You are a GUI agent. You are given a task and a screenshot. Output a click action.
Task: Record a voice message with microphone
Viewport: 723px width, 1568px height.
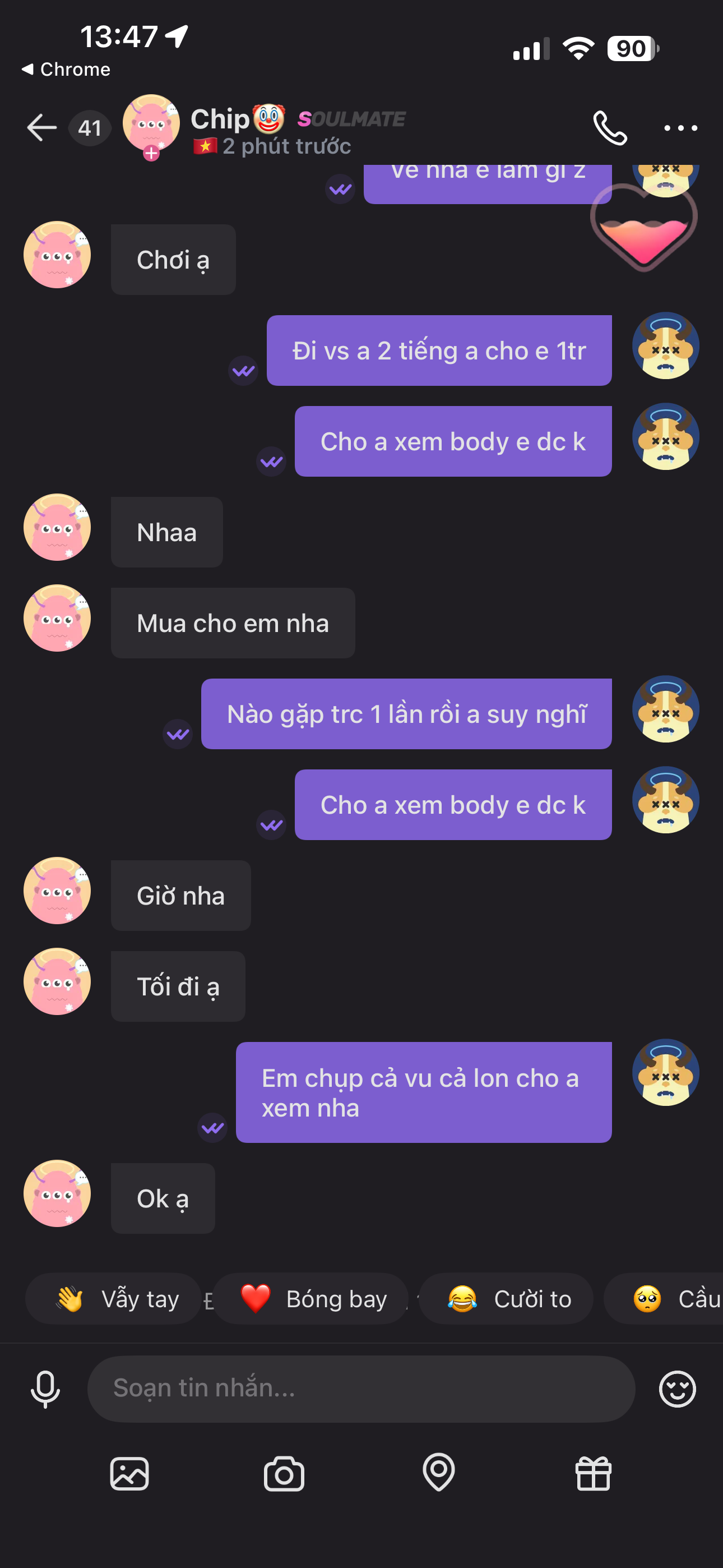[45, 1389]
